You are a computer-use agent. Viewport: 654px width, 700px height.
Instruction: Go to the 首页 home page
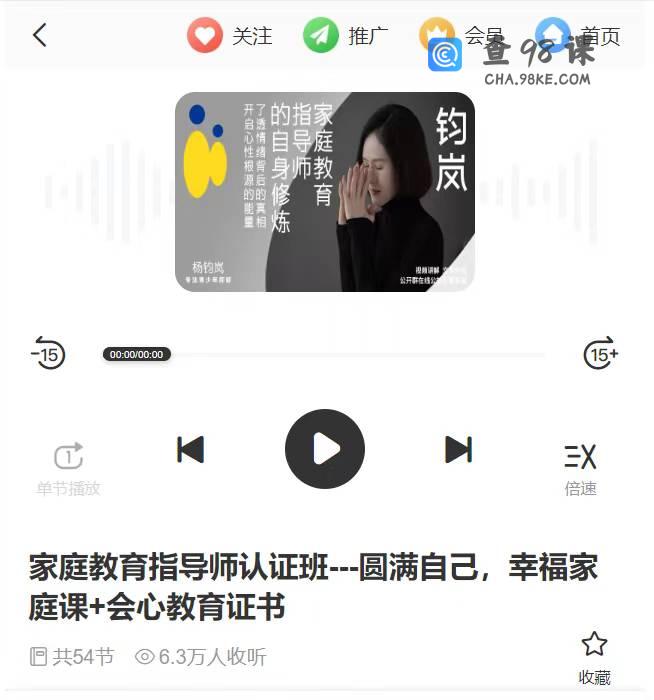(x=578, y=36)
